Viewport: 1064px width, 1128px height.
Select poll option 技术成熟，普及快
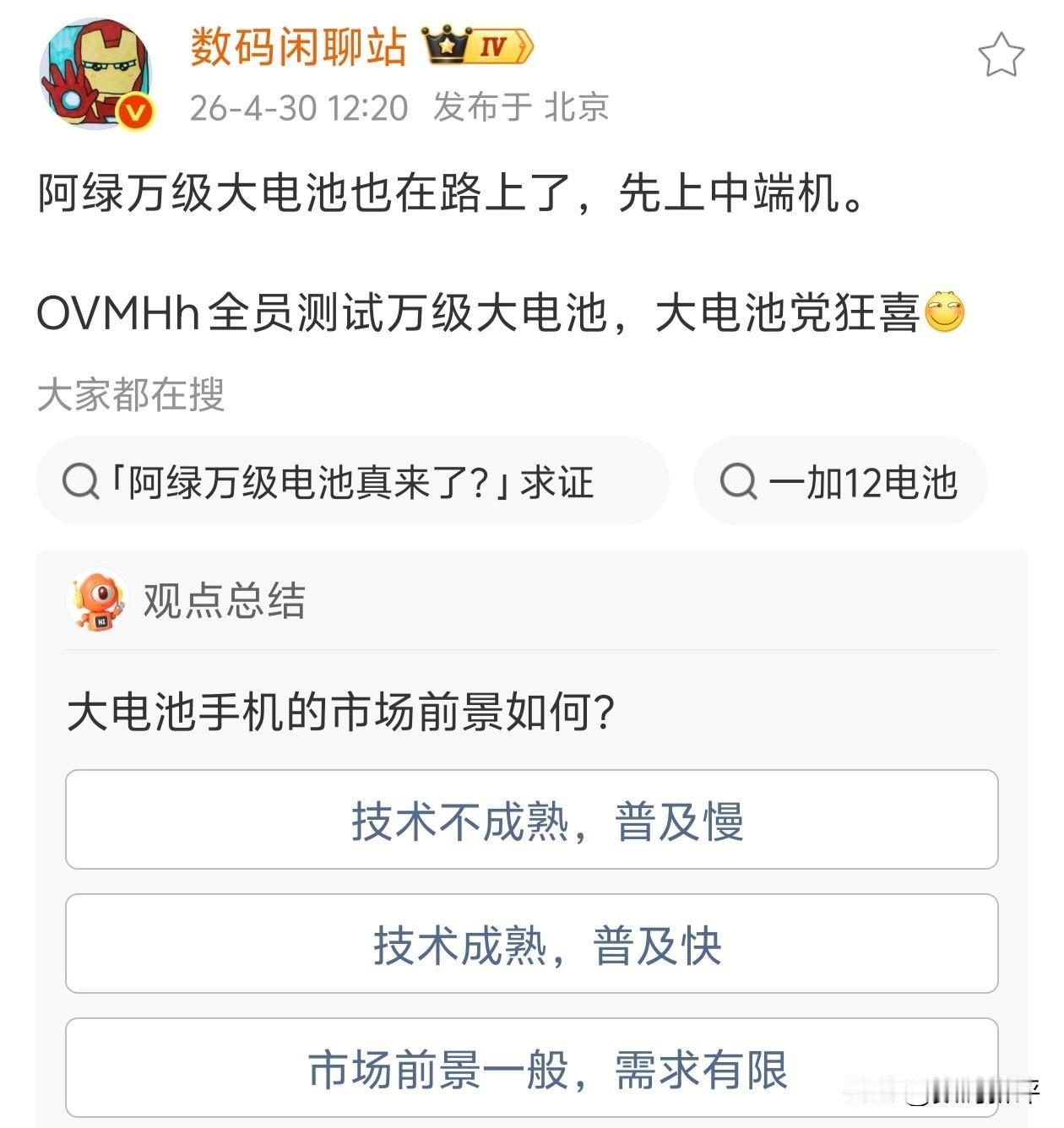547,944
